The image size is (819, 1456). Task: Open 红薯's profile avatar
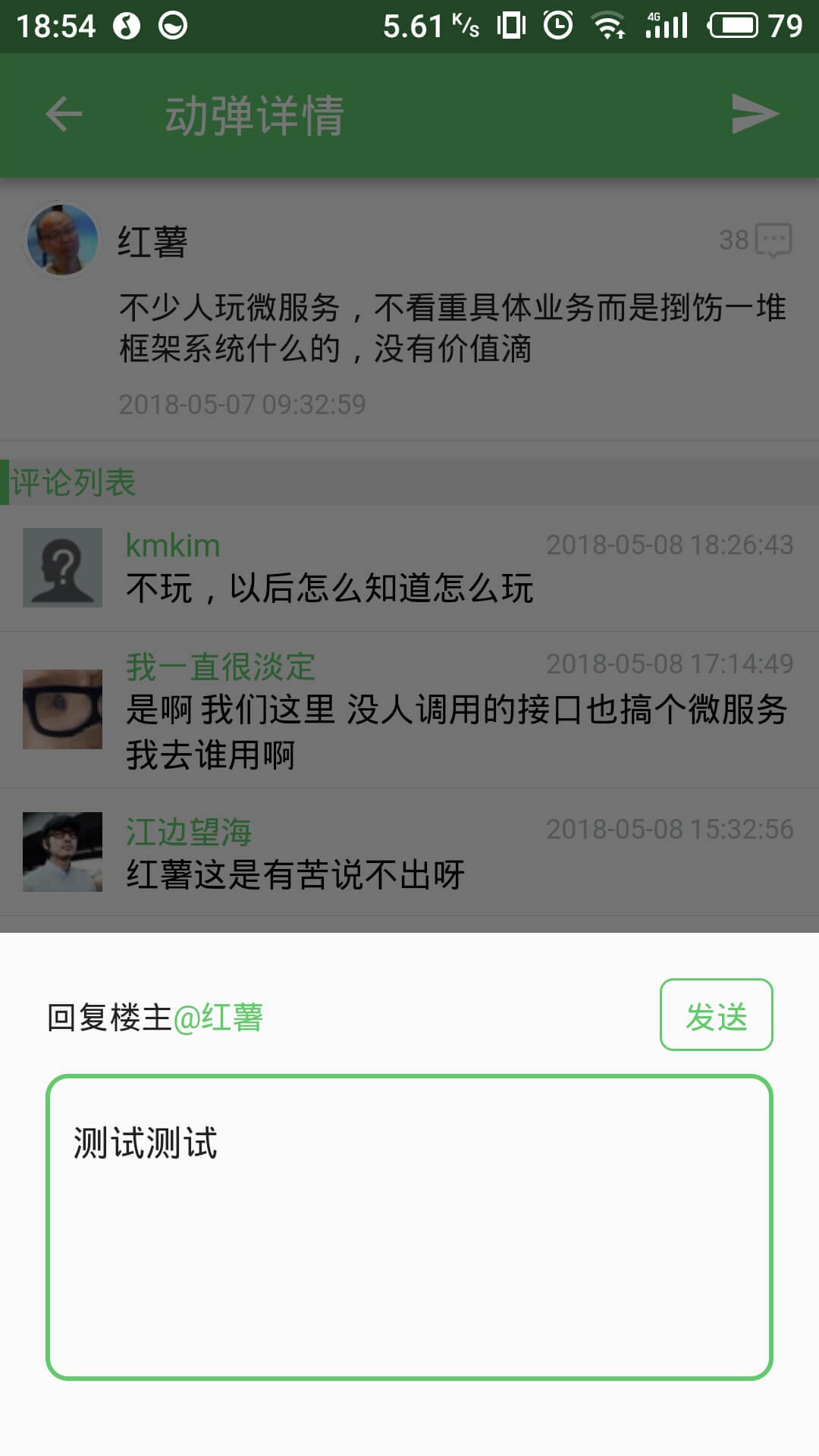pyautogui.click(x=62, y=240)
